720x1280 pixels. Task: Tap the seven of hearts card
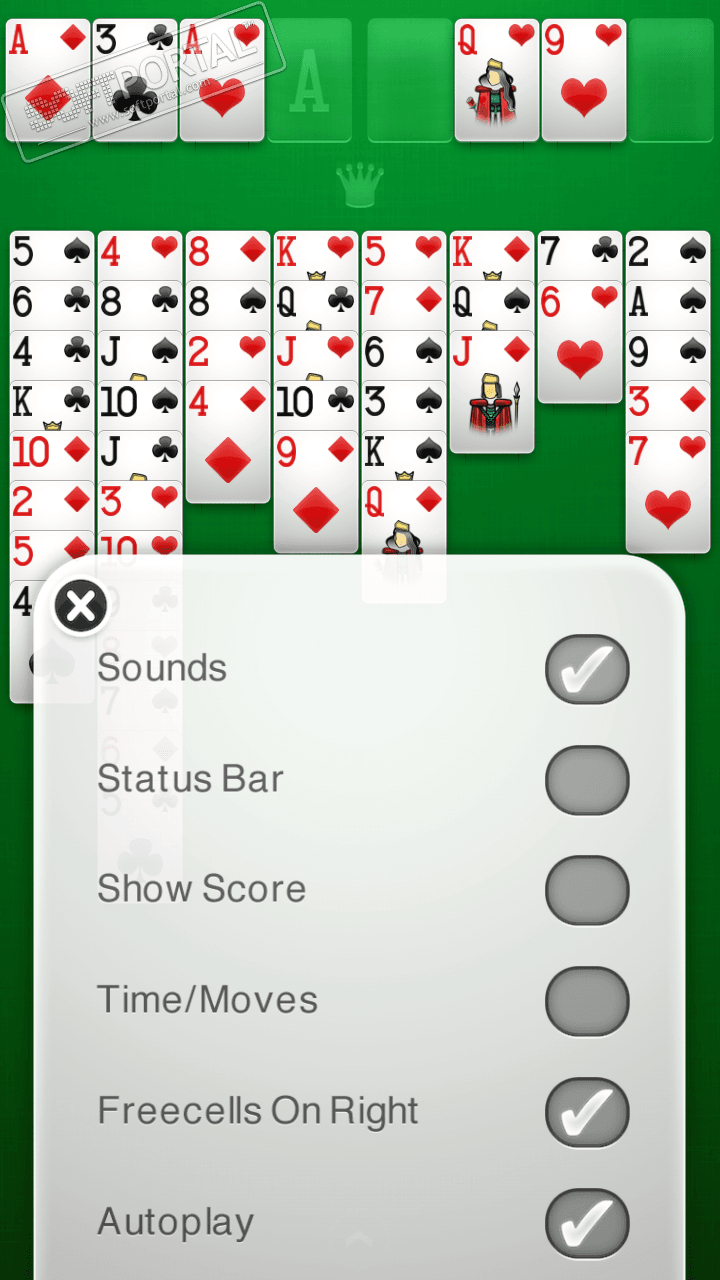coord(668,495)
